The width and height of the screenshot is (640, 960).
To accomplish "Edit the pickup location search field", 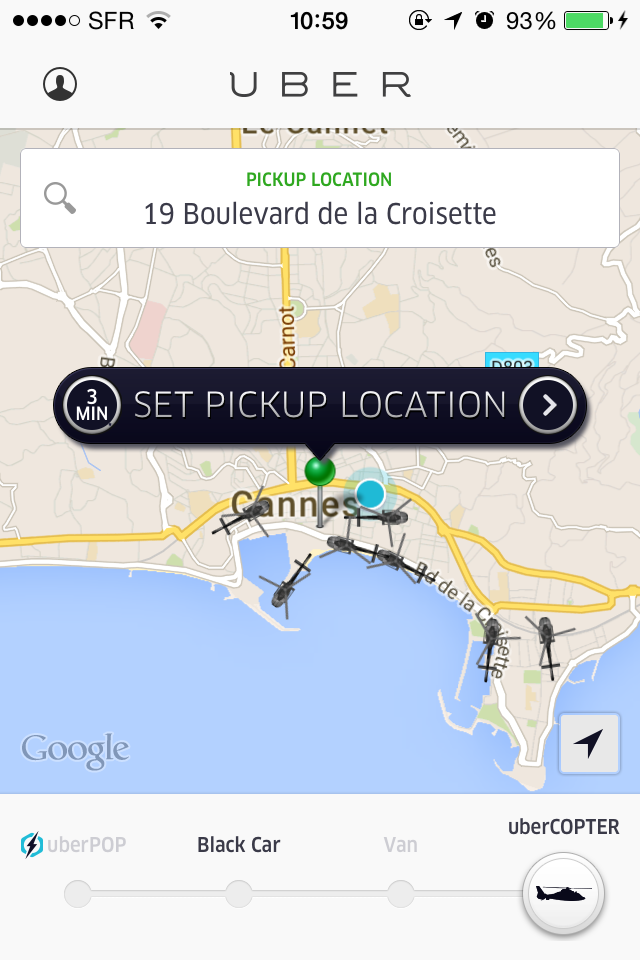I will pyautogui.click(x=320, y=198).
